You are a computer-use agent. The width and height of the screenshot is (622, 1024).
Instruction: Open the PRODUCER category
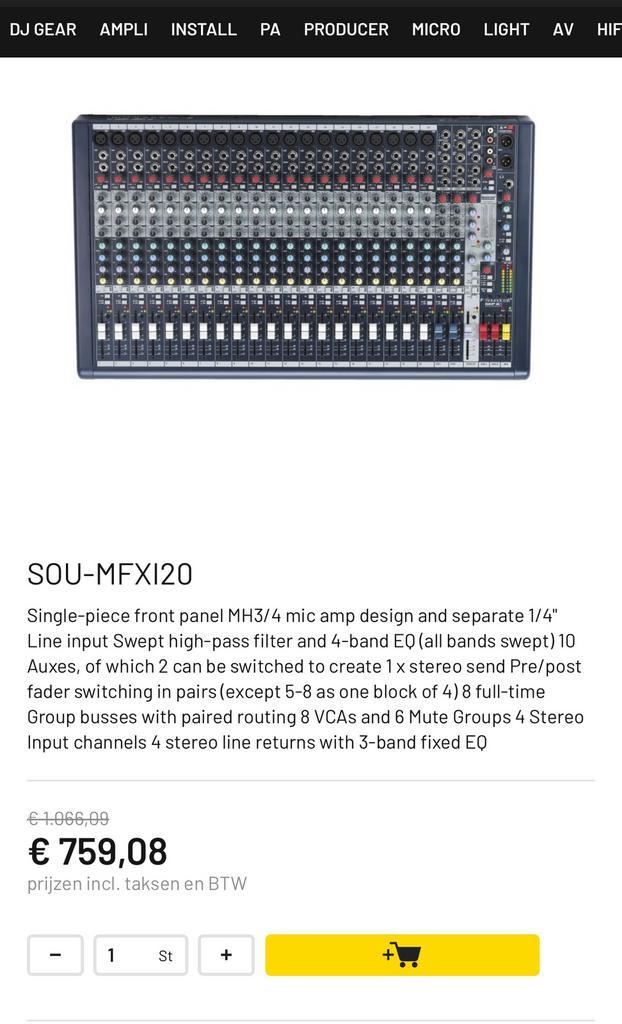point(346,29)
